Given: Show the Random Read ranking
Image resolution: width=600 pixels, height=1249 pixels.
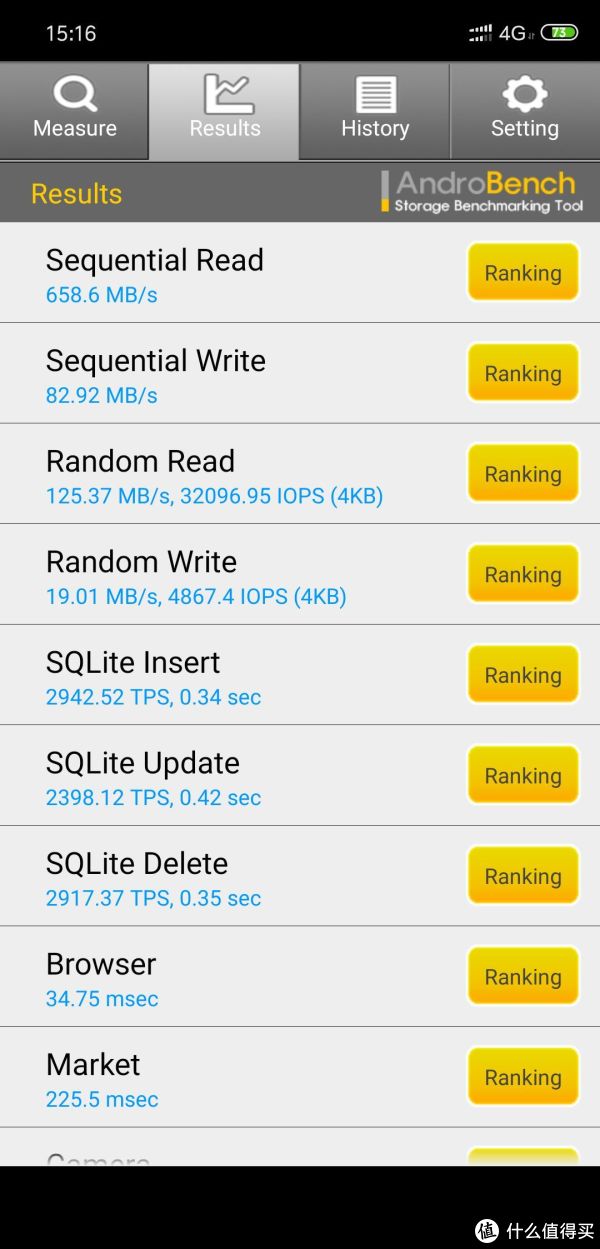Looking at the screenshot, I should [x=523, y=474].
